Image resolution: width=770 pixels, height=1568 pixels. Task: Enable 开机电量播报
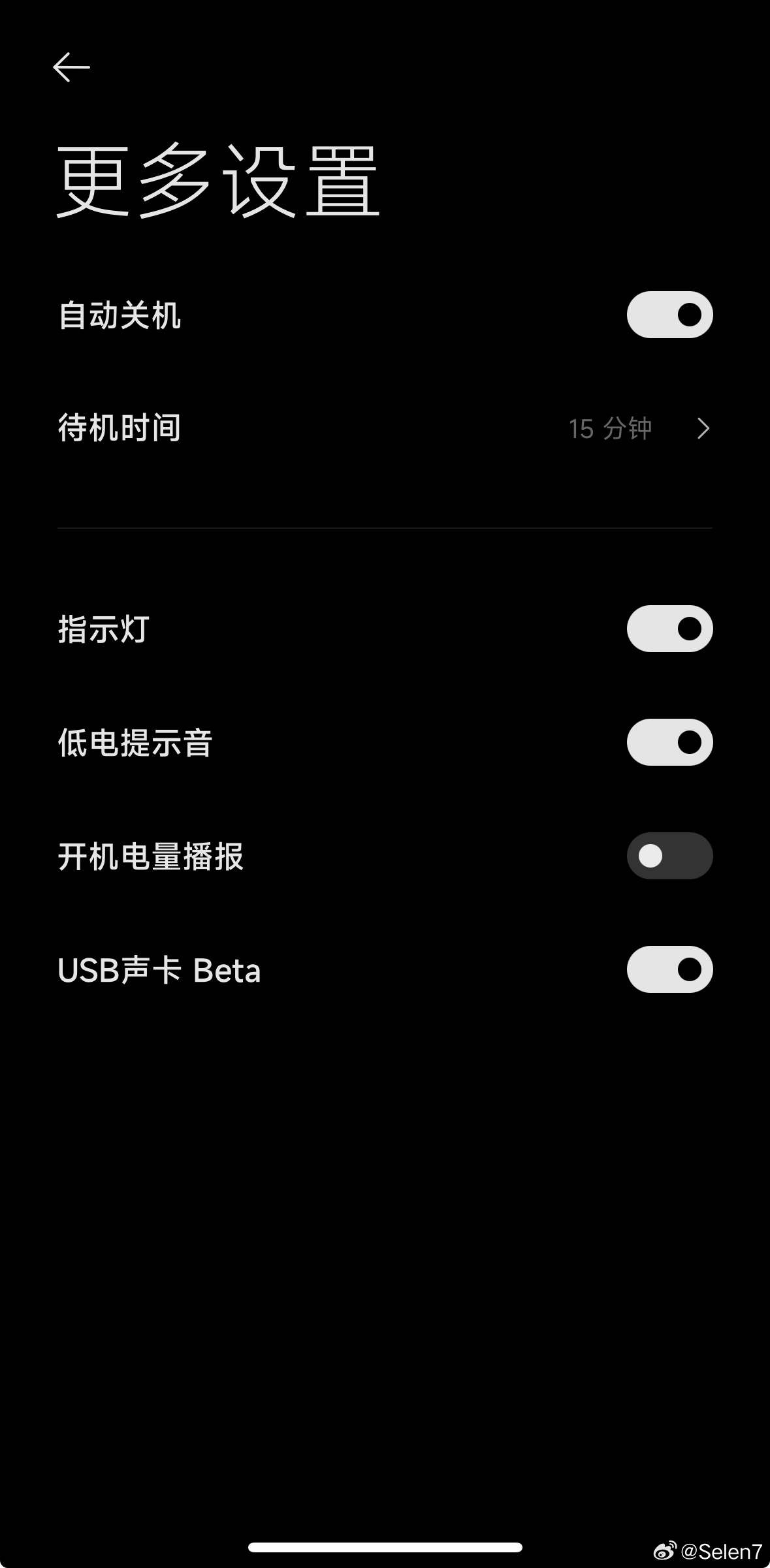coord(669,856)
